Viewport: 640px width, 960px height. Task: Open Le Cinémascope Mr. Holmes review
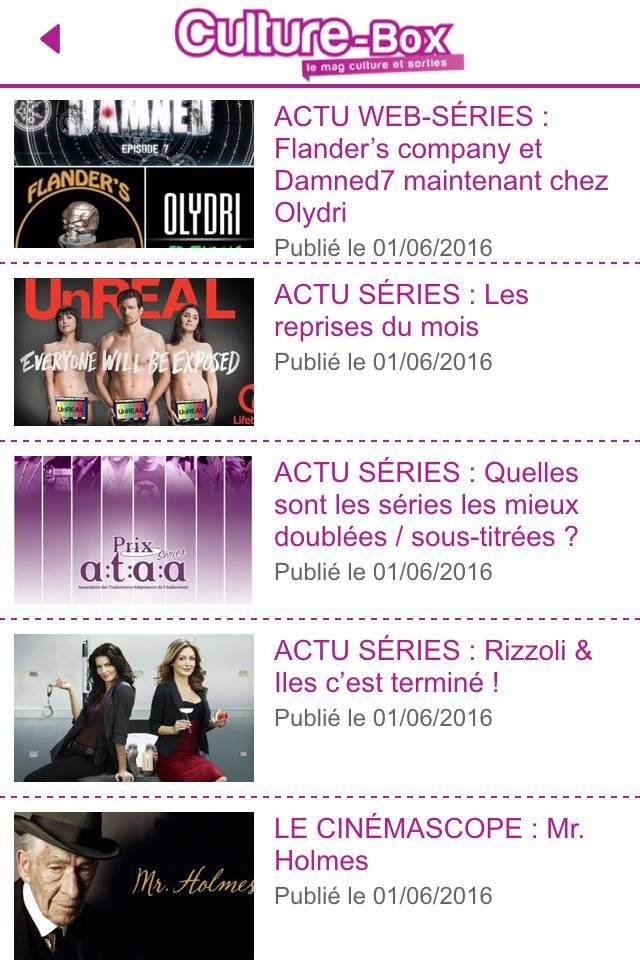(428, 844)
